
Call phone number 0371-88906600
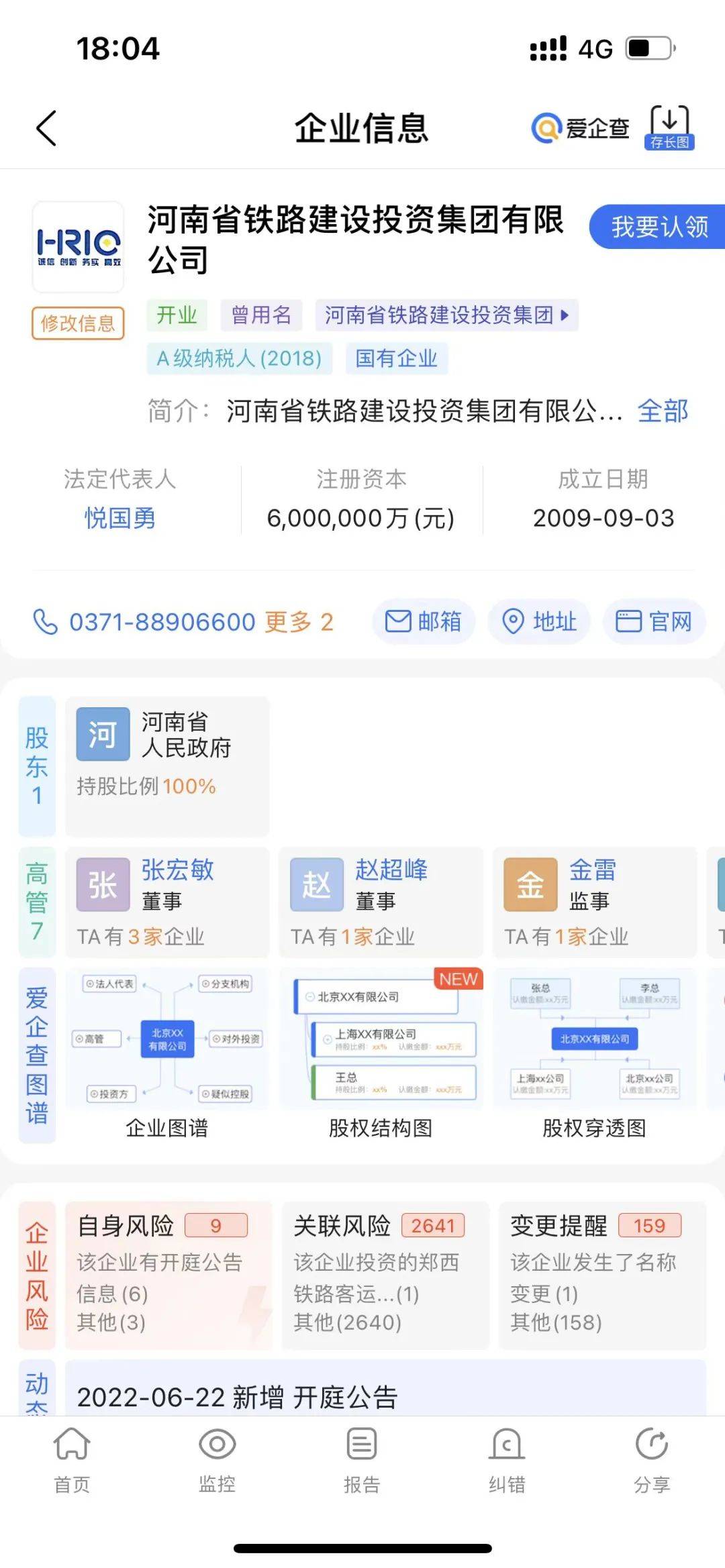pos(161,622)
